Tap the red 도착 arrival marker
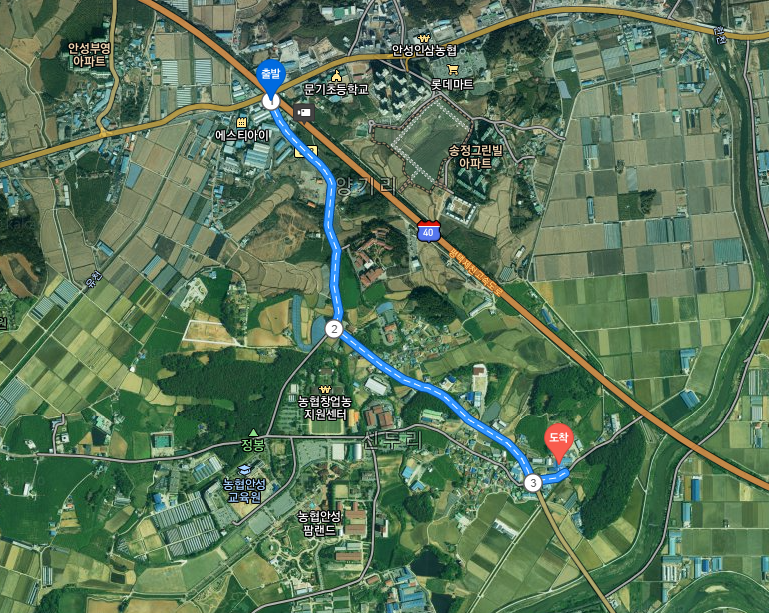769x613 pixels. point(558,437)
